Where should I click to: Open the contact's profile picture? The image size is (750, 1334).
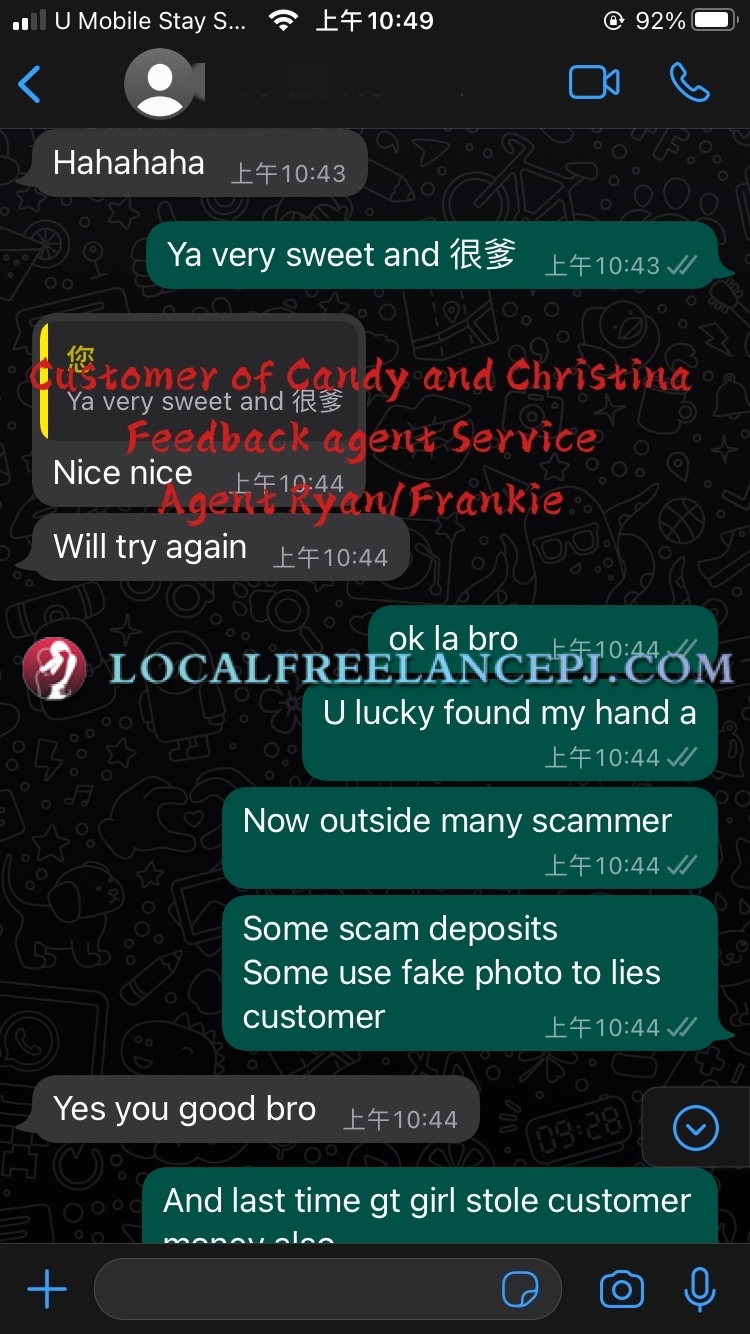[x=160, y=84]
